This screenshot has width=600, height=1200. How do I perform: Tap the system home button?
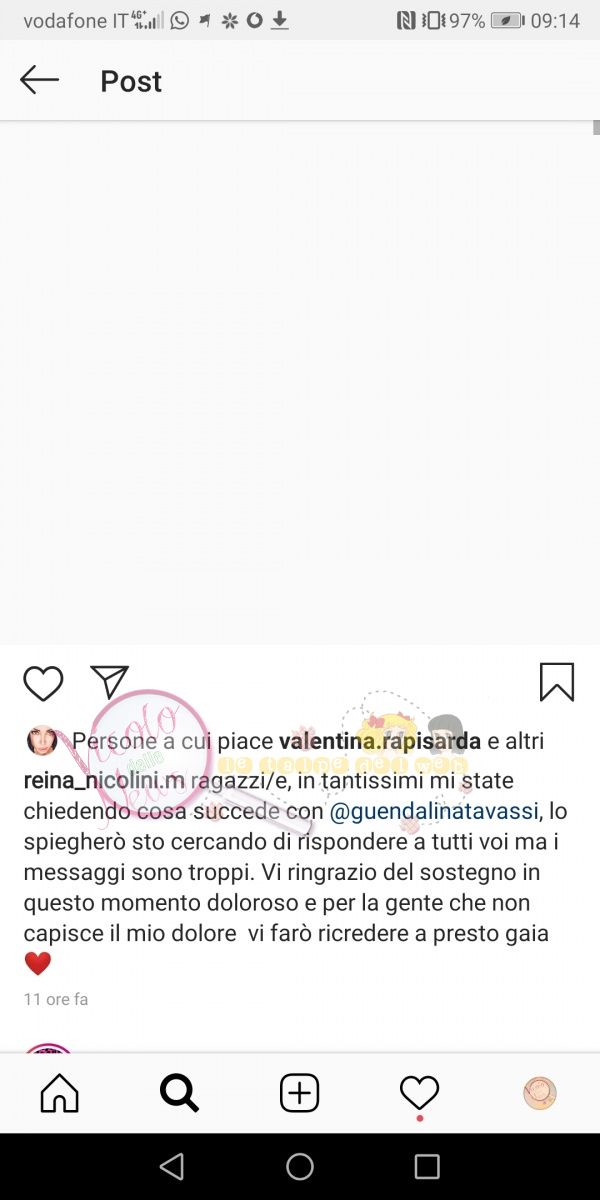pos(300,1166)
